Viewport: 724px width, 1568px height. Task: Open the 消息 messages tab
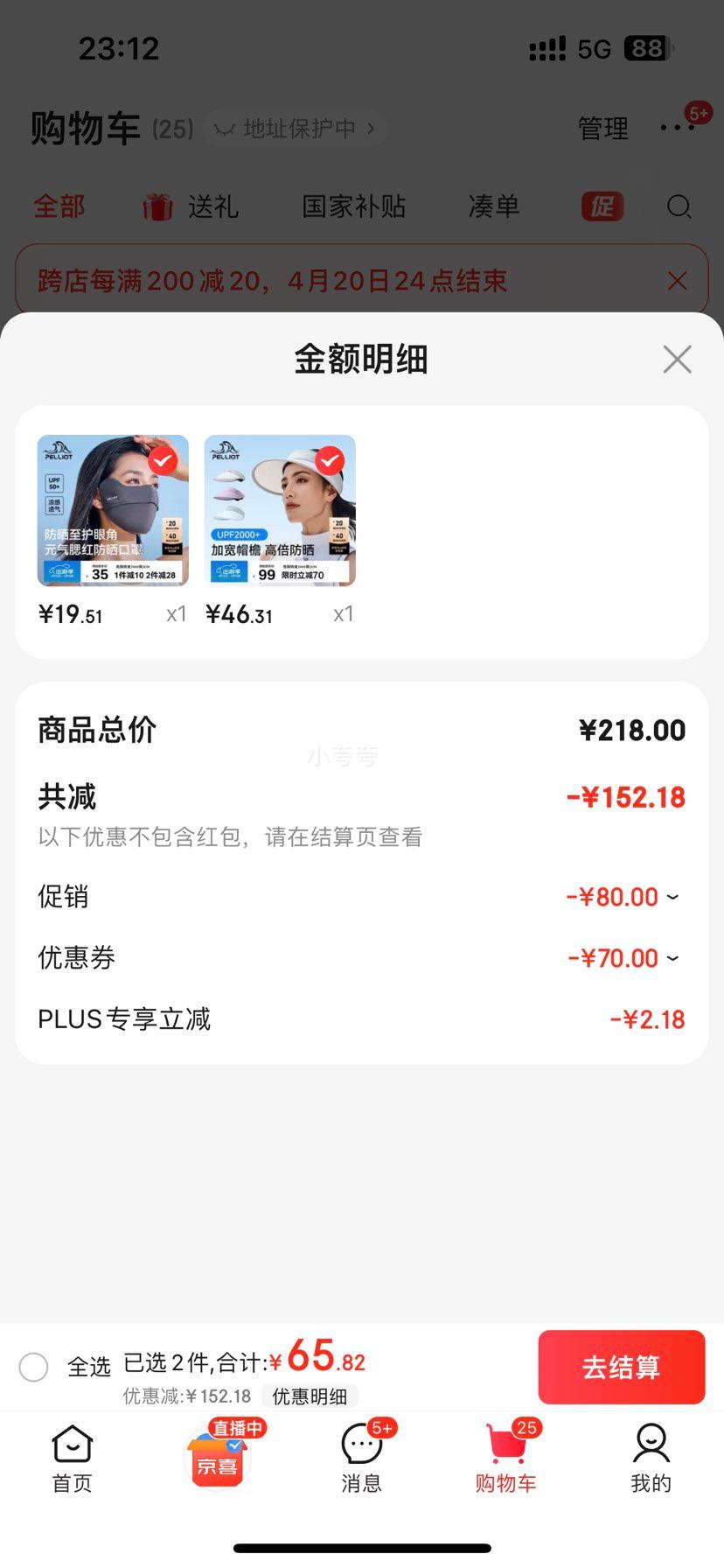tap(361, 1458)
